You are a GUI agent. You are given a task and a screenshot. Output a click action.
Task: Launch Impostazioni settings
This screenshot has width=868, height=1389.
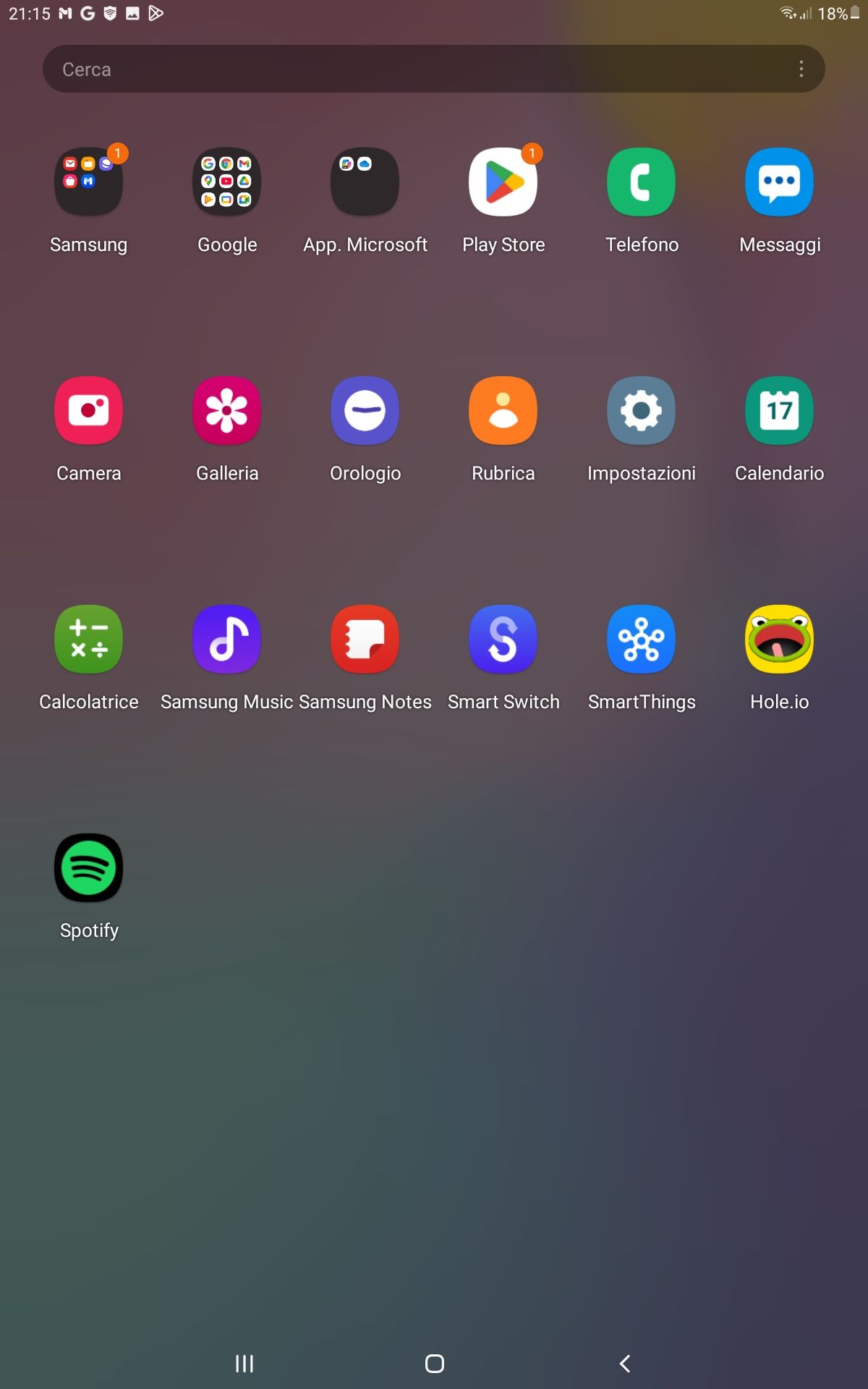pyautogui.click(x=642, y=410)
